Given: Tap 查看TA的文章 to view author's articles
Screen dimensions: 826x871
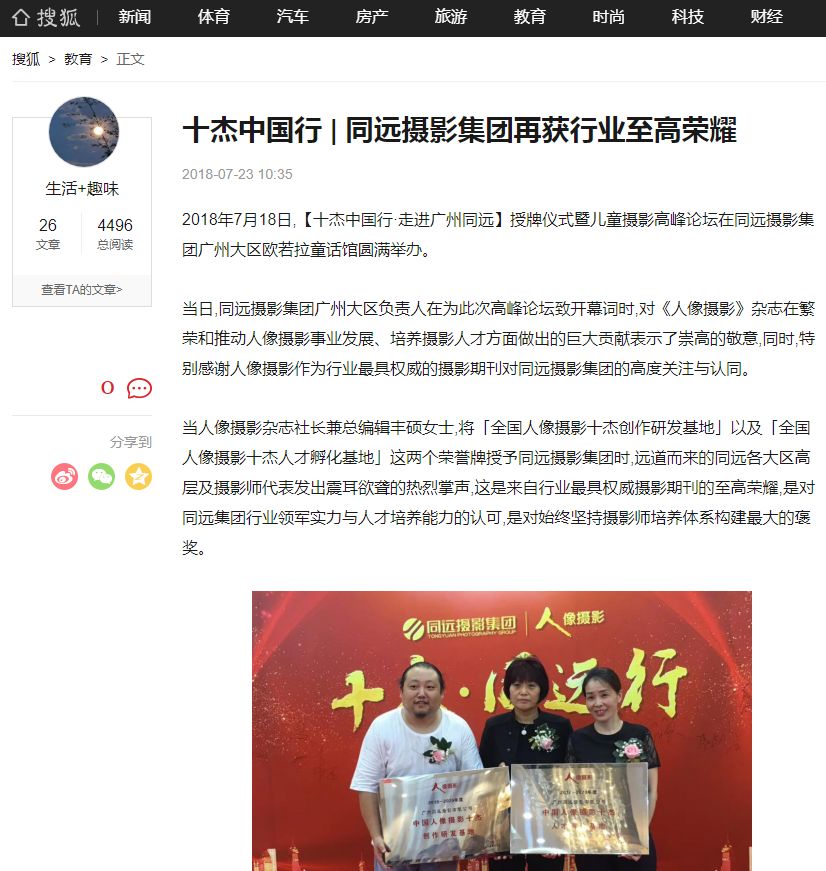Looking at the screenshot, I should tap(82, 289).
